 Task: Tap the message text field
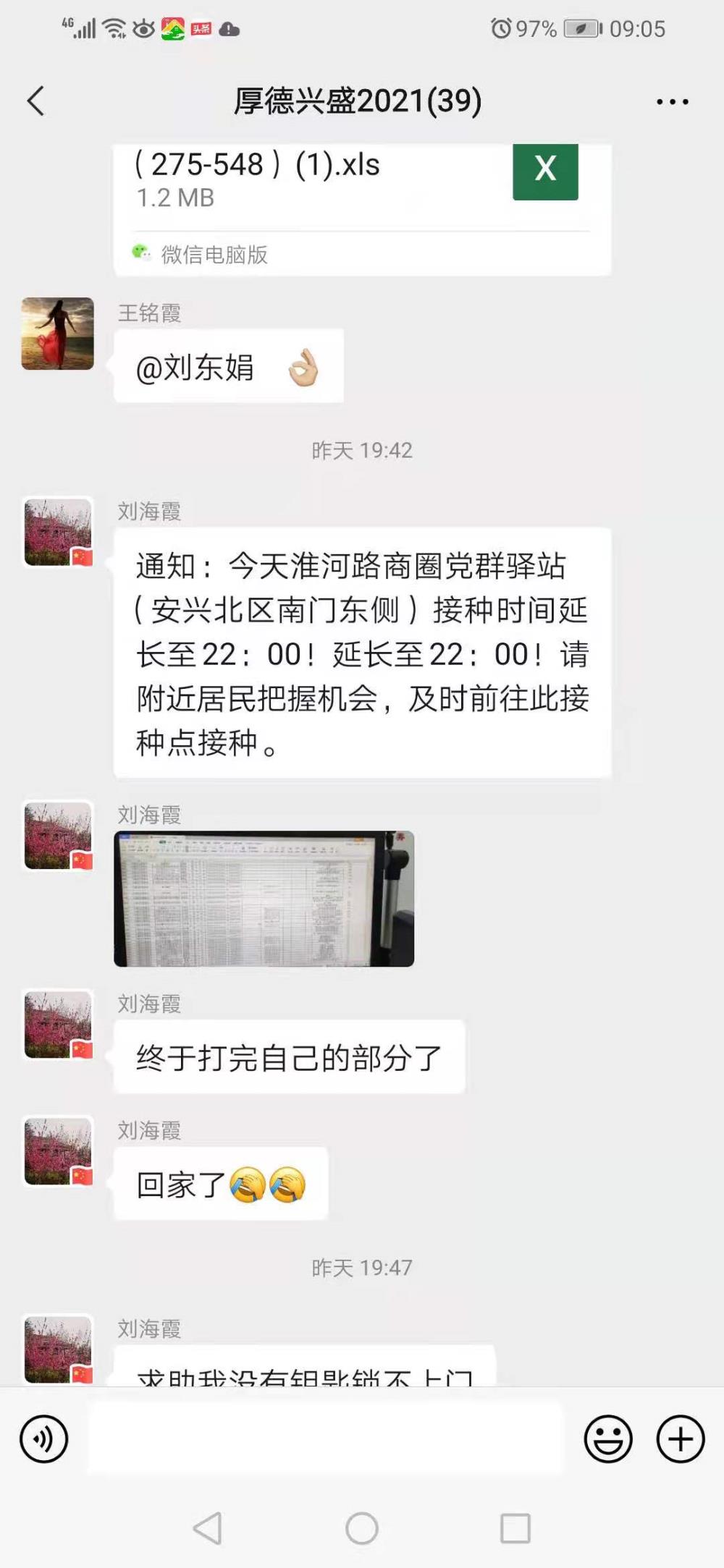click(x=325, y=1438)
